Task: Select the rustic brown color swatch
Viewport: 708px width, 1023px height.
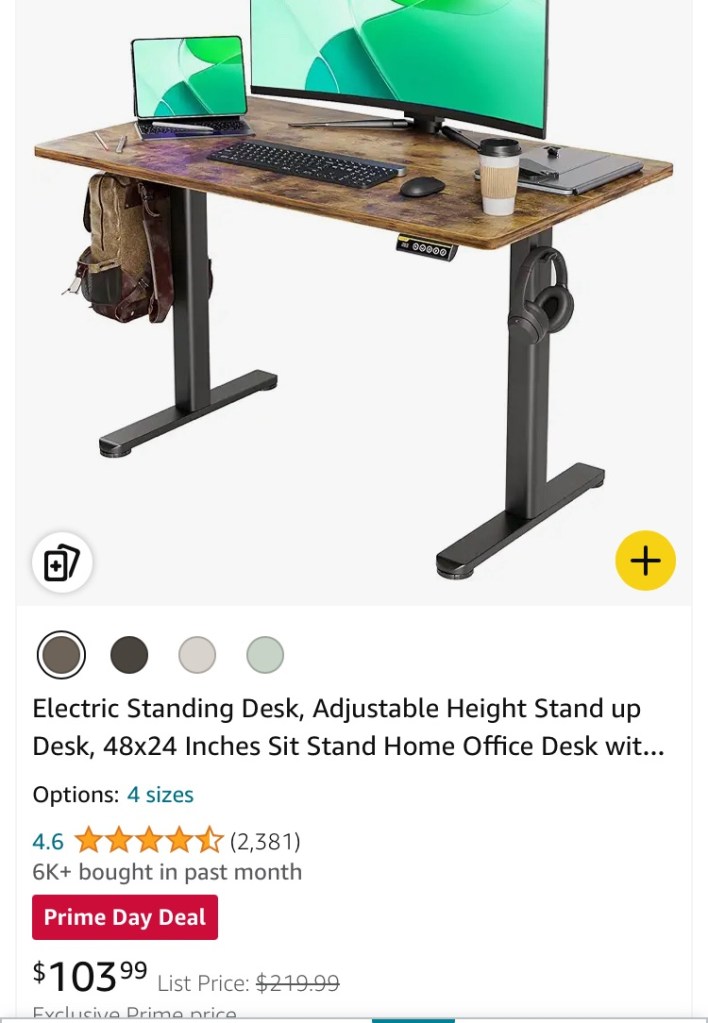Action: [61, 656]
